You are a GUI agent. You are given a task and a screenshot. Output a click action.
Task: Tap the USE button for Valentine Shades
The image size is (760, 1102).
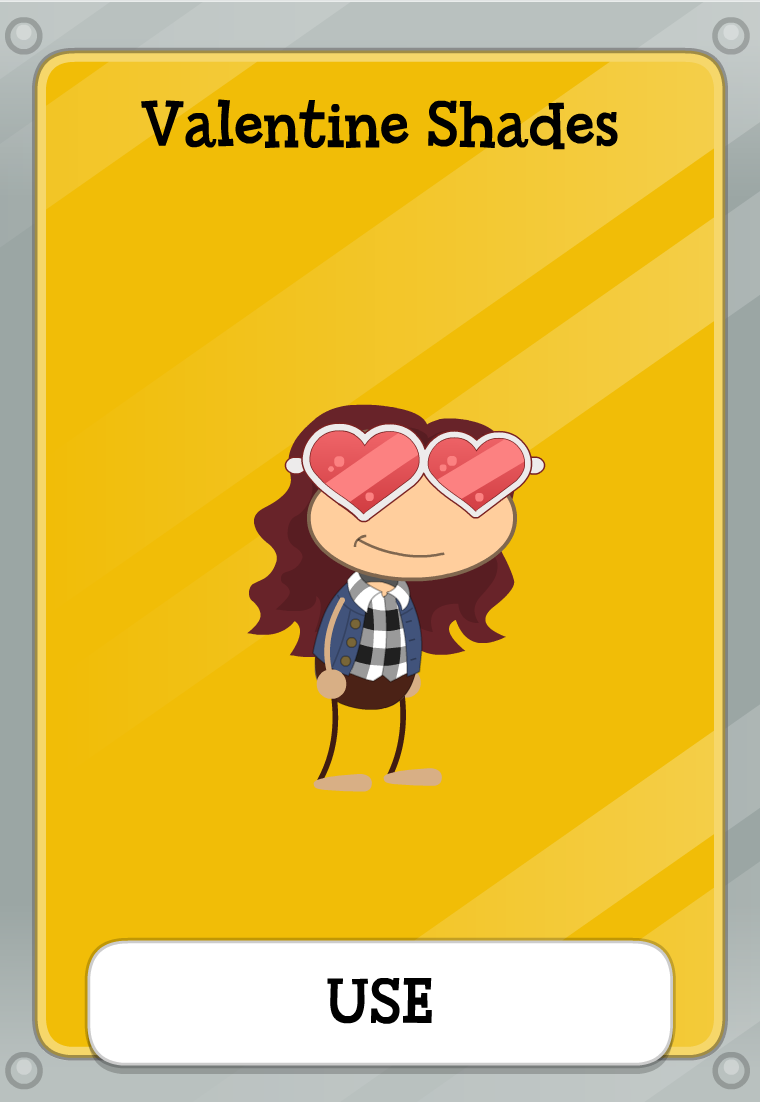click(x=380, y=1001)
